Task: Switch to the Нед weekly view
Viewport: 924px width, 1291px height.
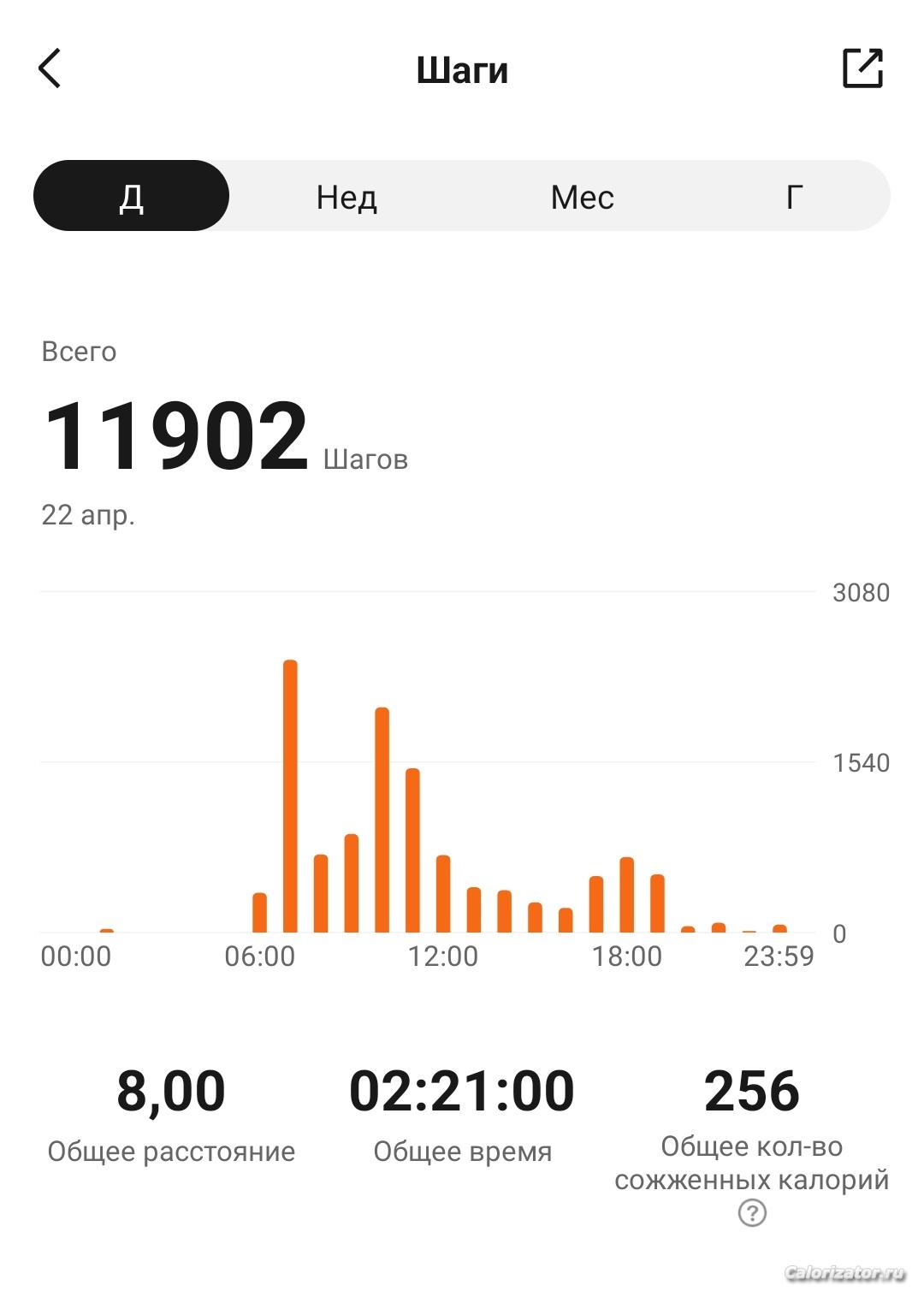Action: point(346,198)
